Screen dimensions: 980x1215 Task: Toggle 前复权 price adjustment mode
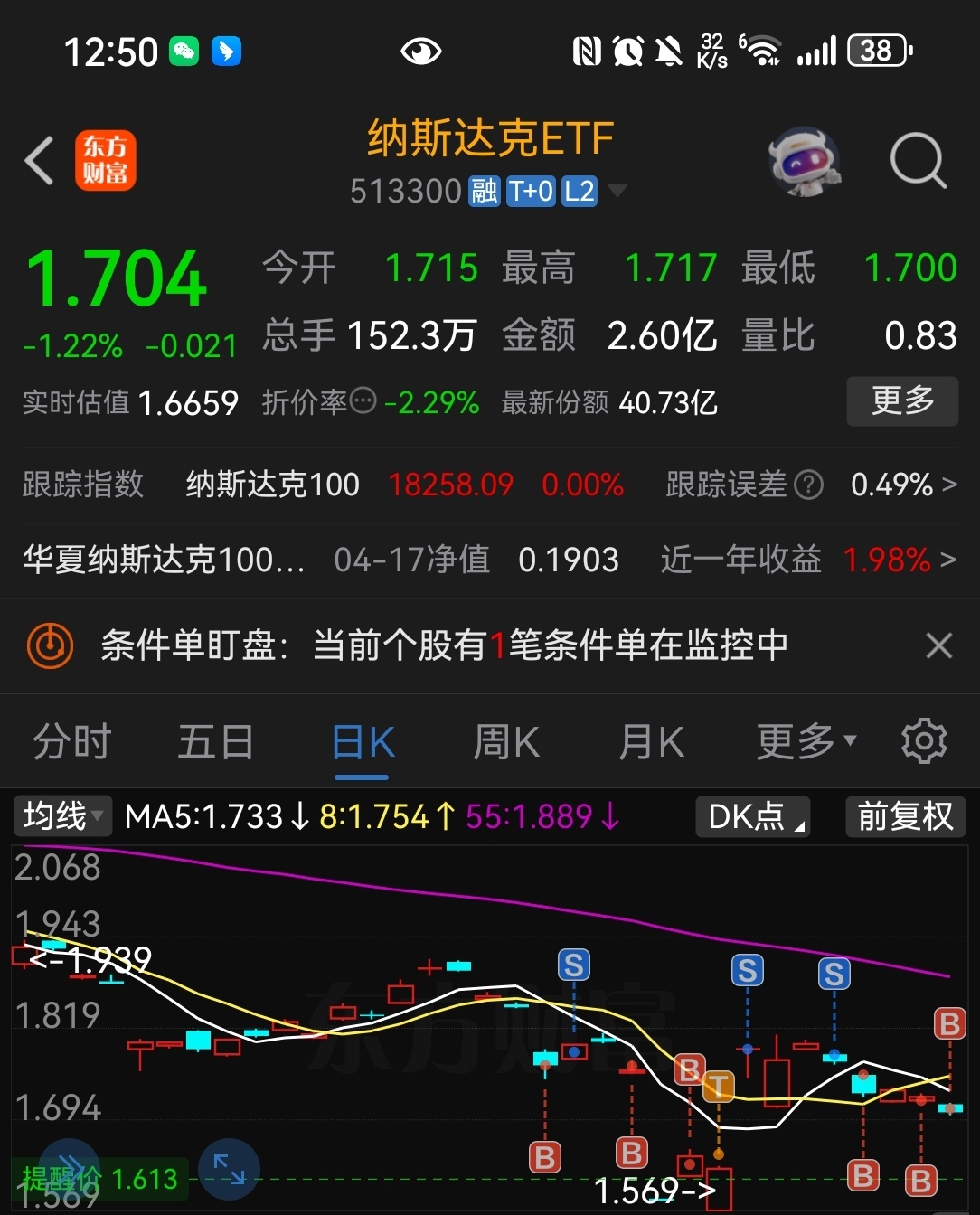(x=904, y=816)
